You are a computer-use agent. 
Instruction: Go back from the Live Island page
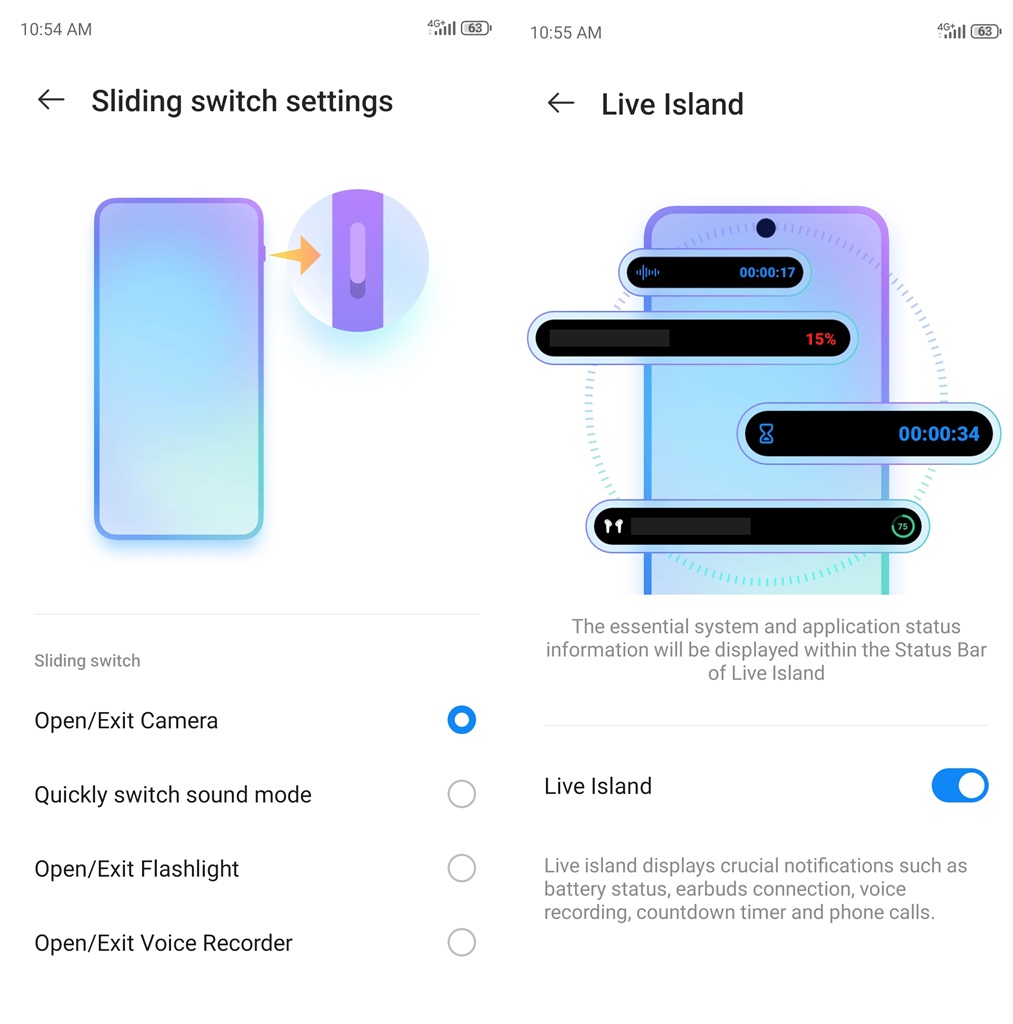561,103
